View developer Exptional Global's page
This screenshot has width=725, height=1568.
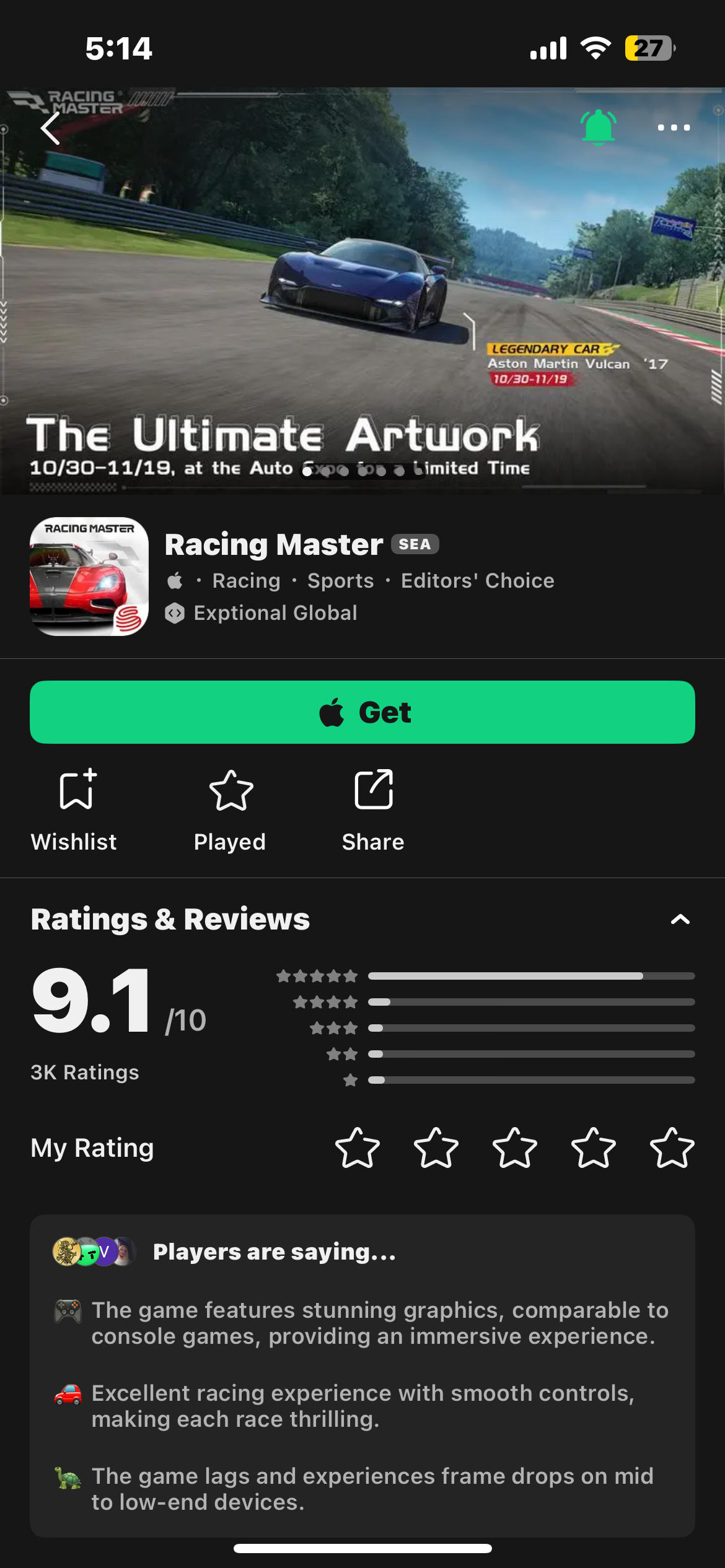(x=275, y=613)
